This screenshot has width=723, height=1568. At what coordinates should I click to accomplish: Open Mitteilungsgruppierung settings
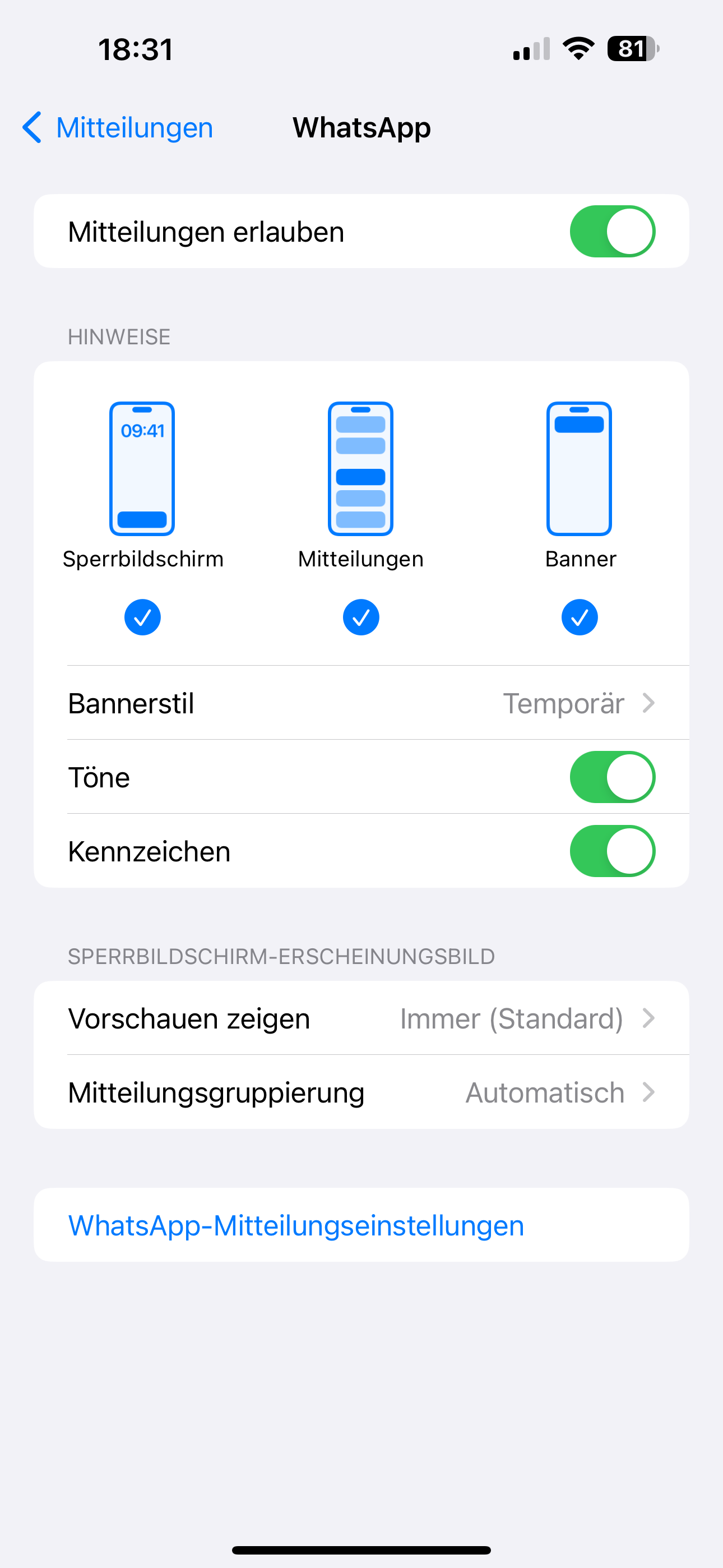click(361, 1092)
